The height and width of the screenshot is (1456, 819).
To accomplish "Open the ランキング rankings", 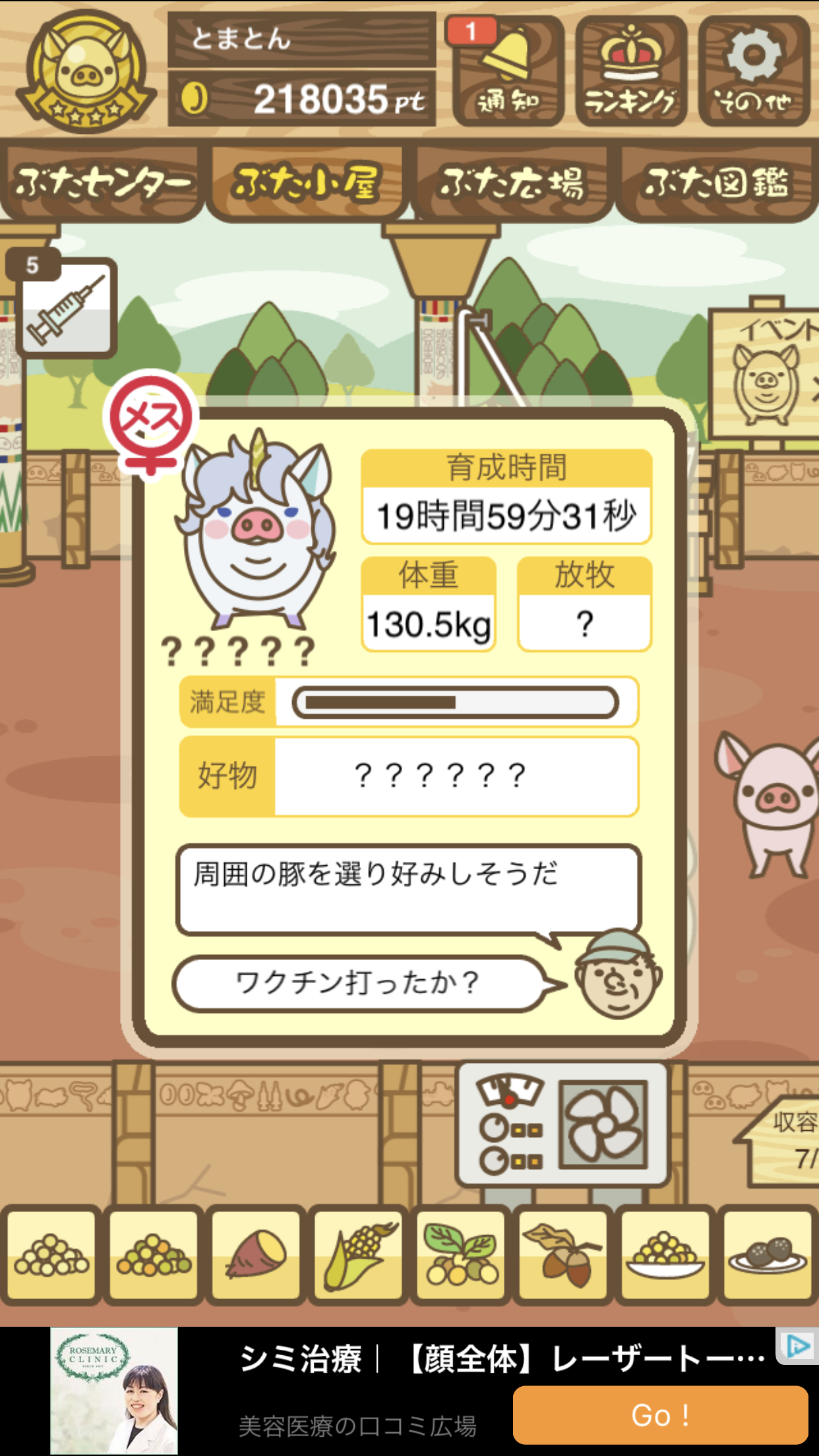I will [631, 71].
